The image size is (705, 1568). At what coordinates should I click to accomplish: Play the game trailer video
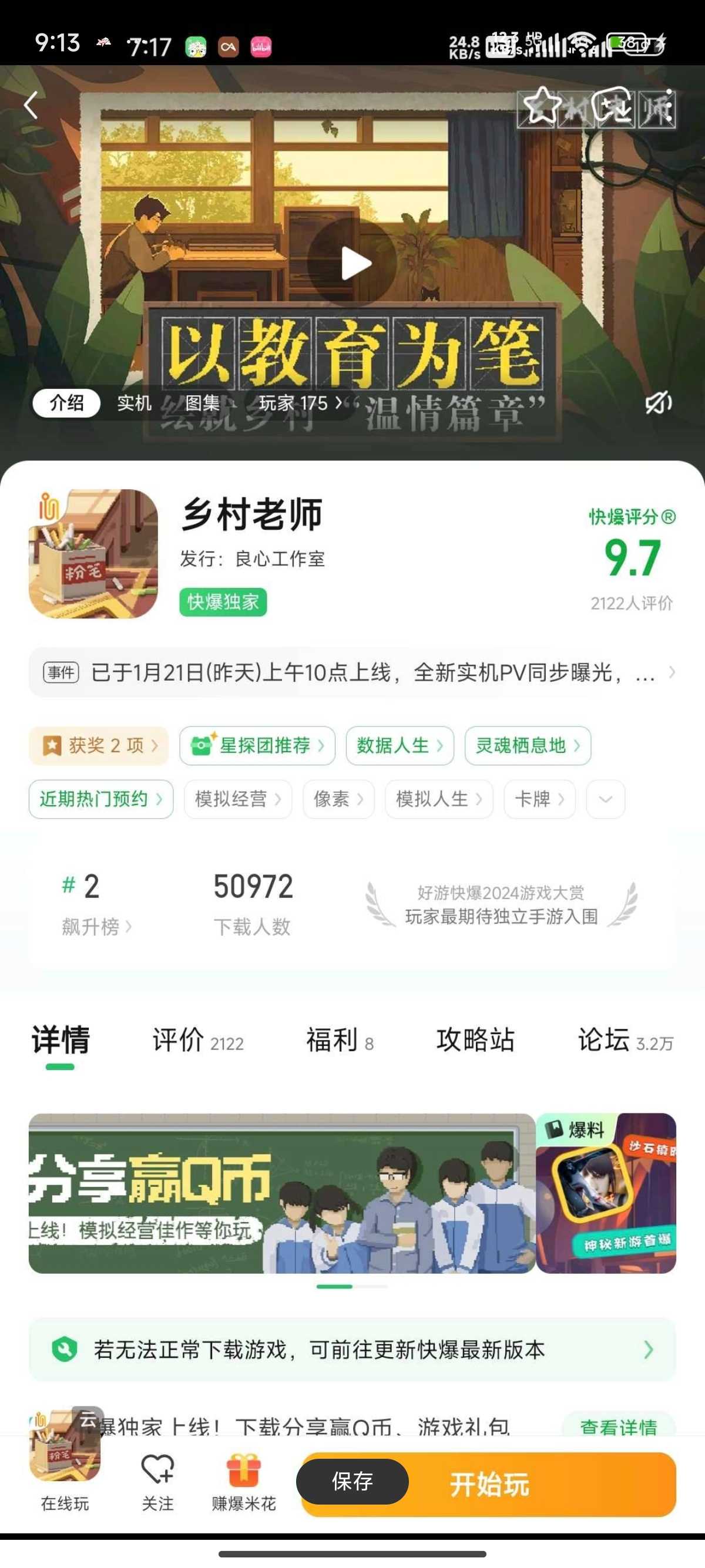(352, 263)
